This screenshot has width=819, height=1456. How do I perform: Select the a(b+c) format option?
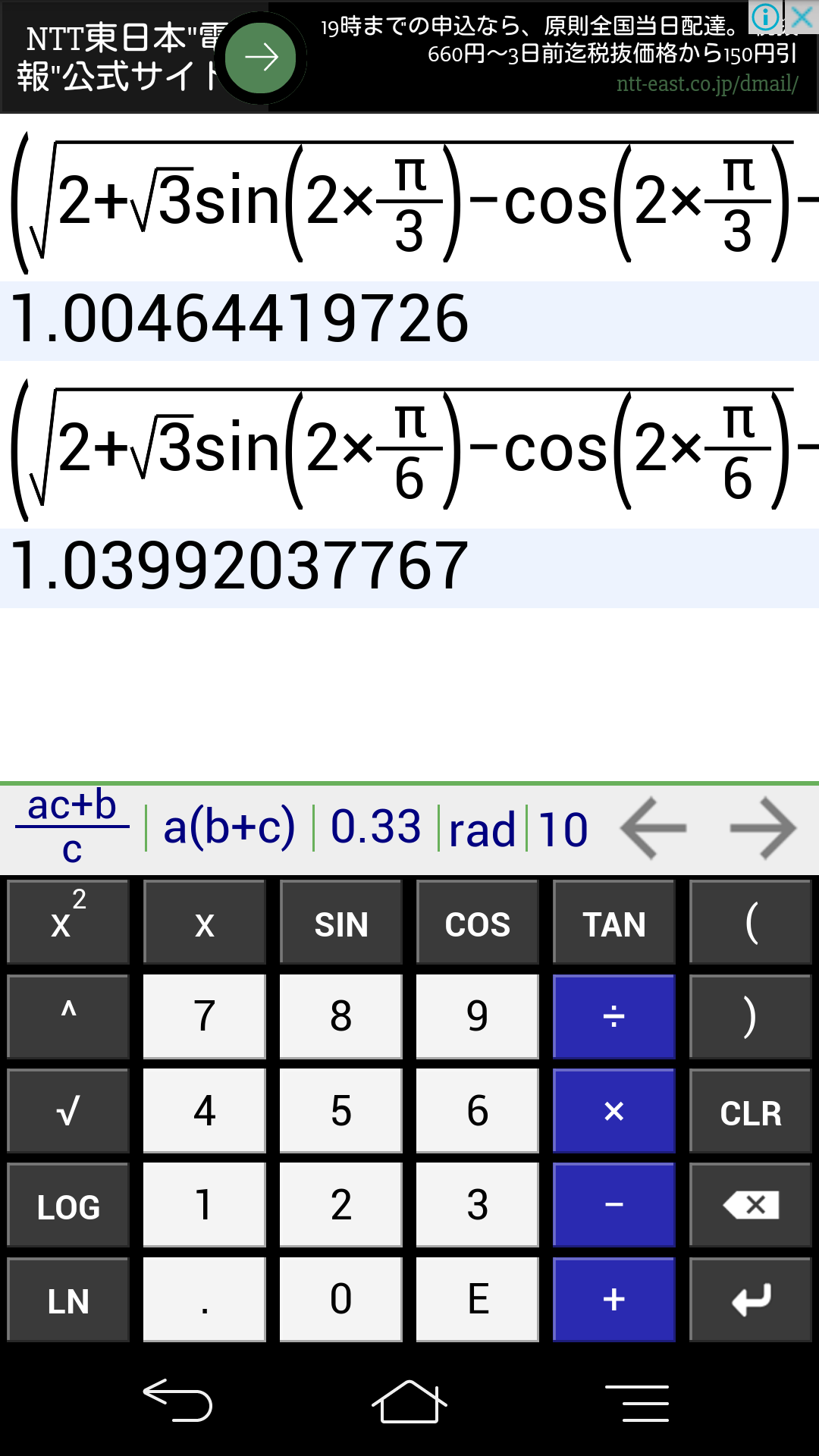tap(230, 827)
